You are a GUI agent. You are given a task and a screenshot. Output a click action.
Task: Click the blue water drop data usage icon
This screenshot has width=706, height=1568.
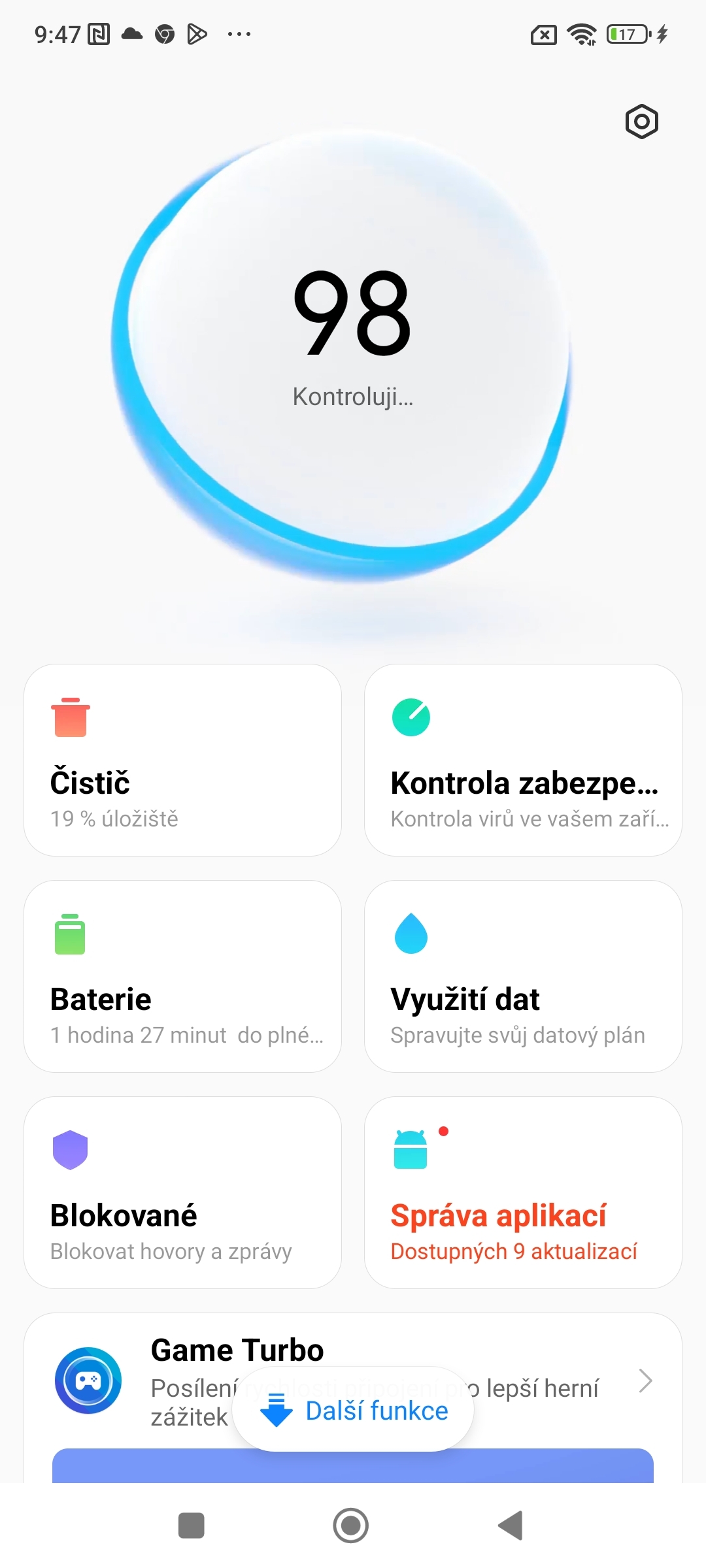pos(410,934)
